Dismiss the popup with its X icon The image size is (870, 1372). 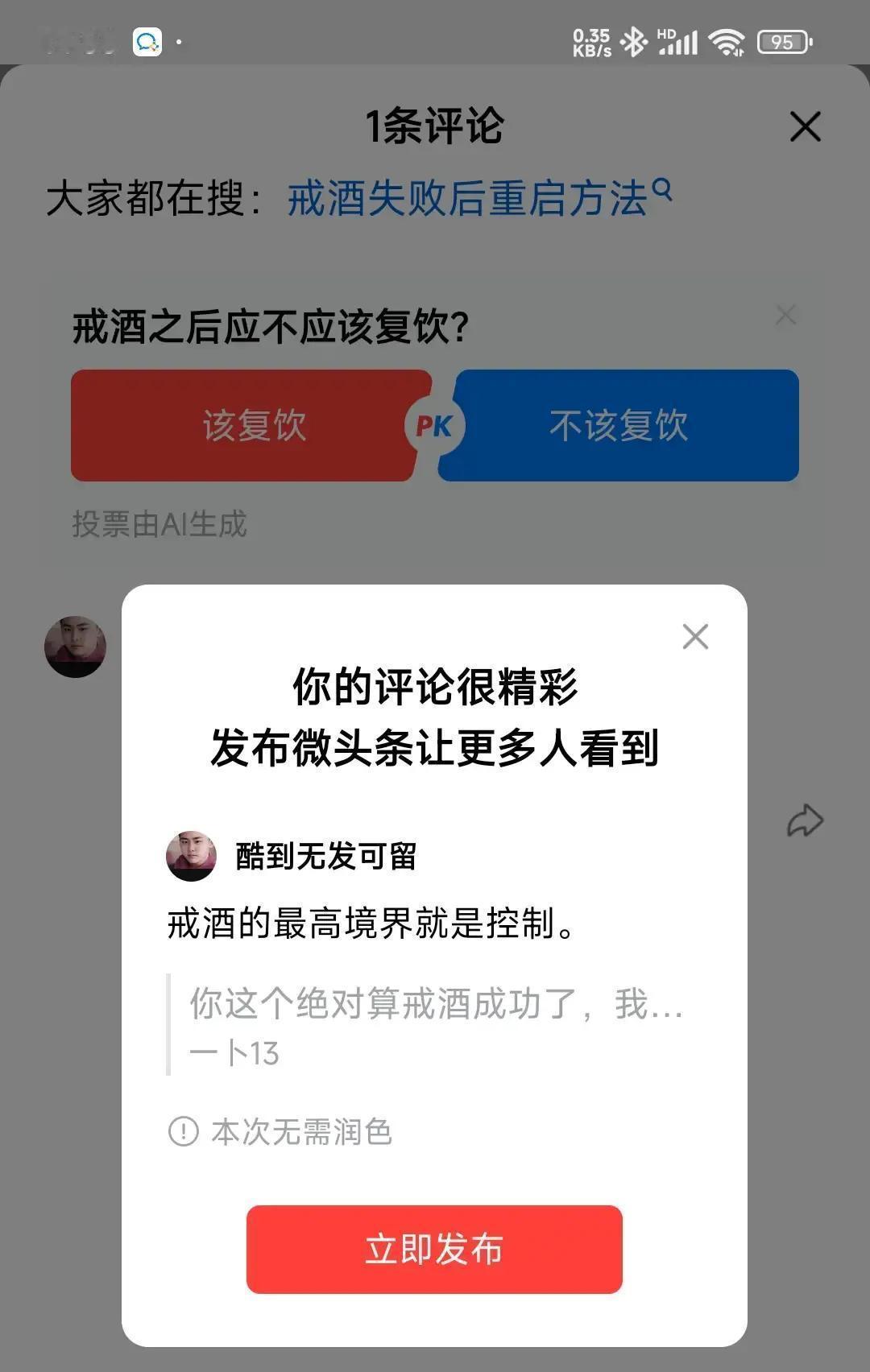694,638
